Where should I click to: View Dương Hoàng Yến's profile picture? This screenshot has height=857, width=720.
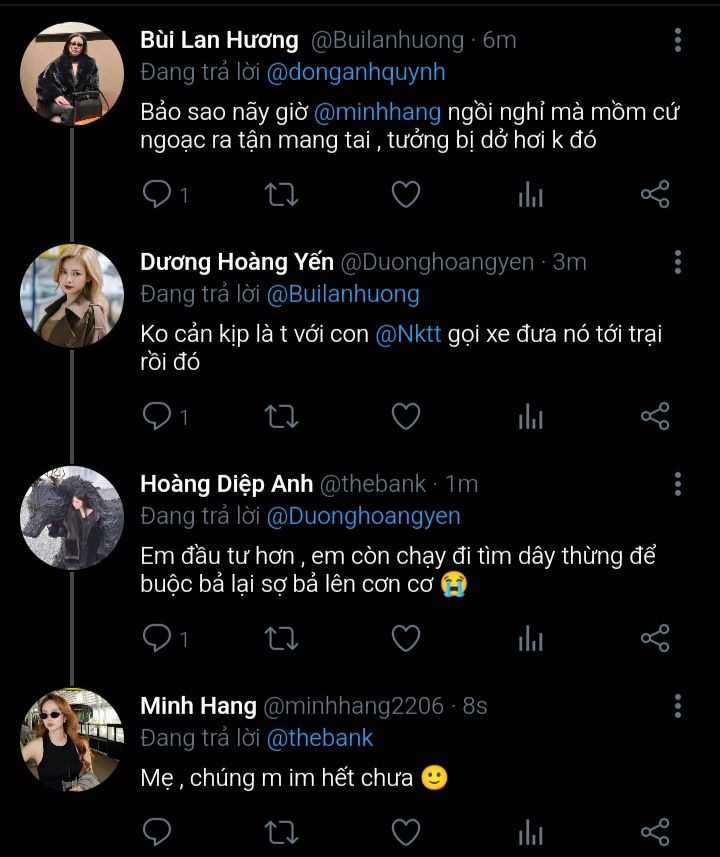72,296
